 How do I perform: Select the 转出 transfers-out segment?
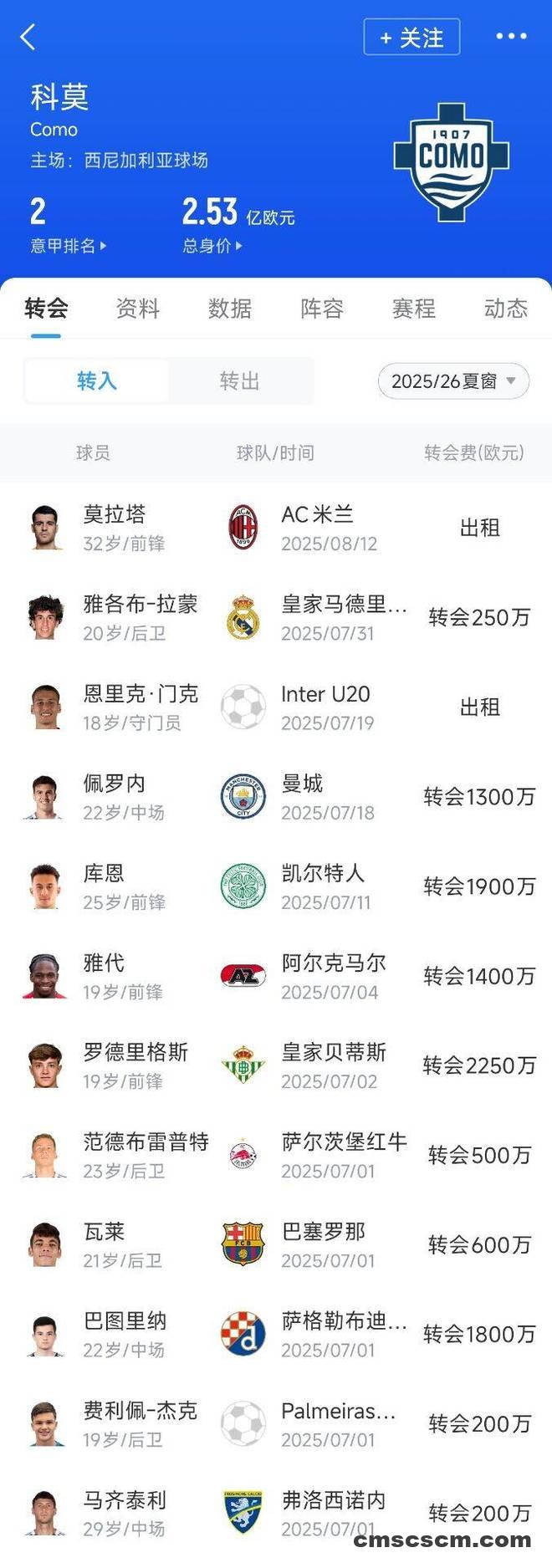coord(240,381)
